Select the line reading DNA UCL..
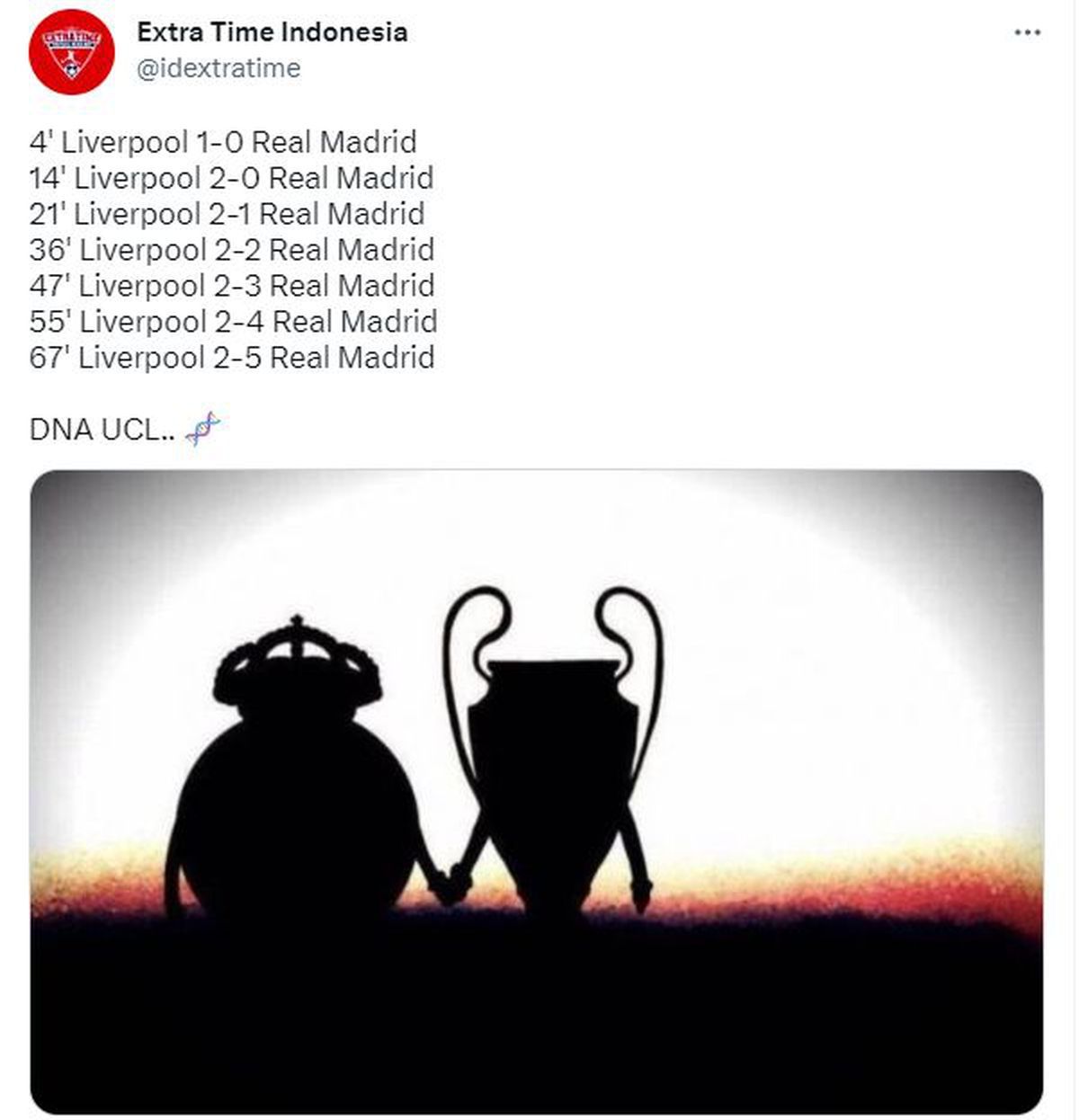Screen dimensions: 1079x1120 click(x=117, y=422)
